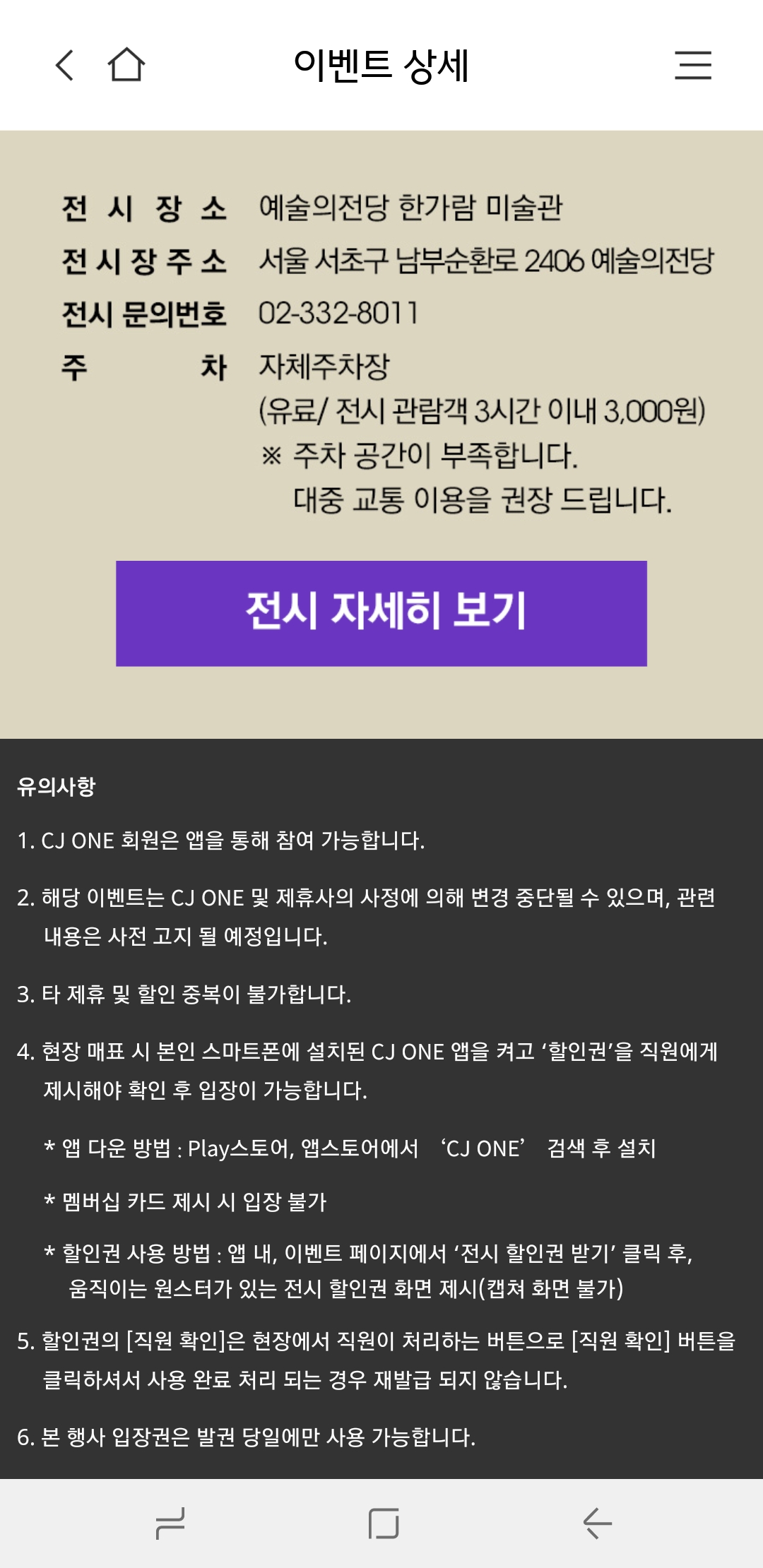Open recent apps from navigation bar

point(170,1523)
